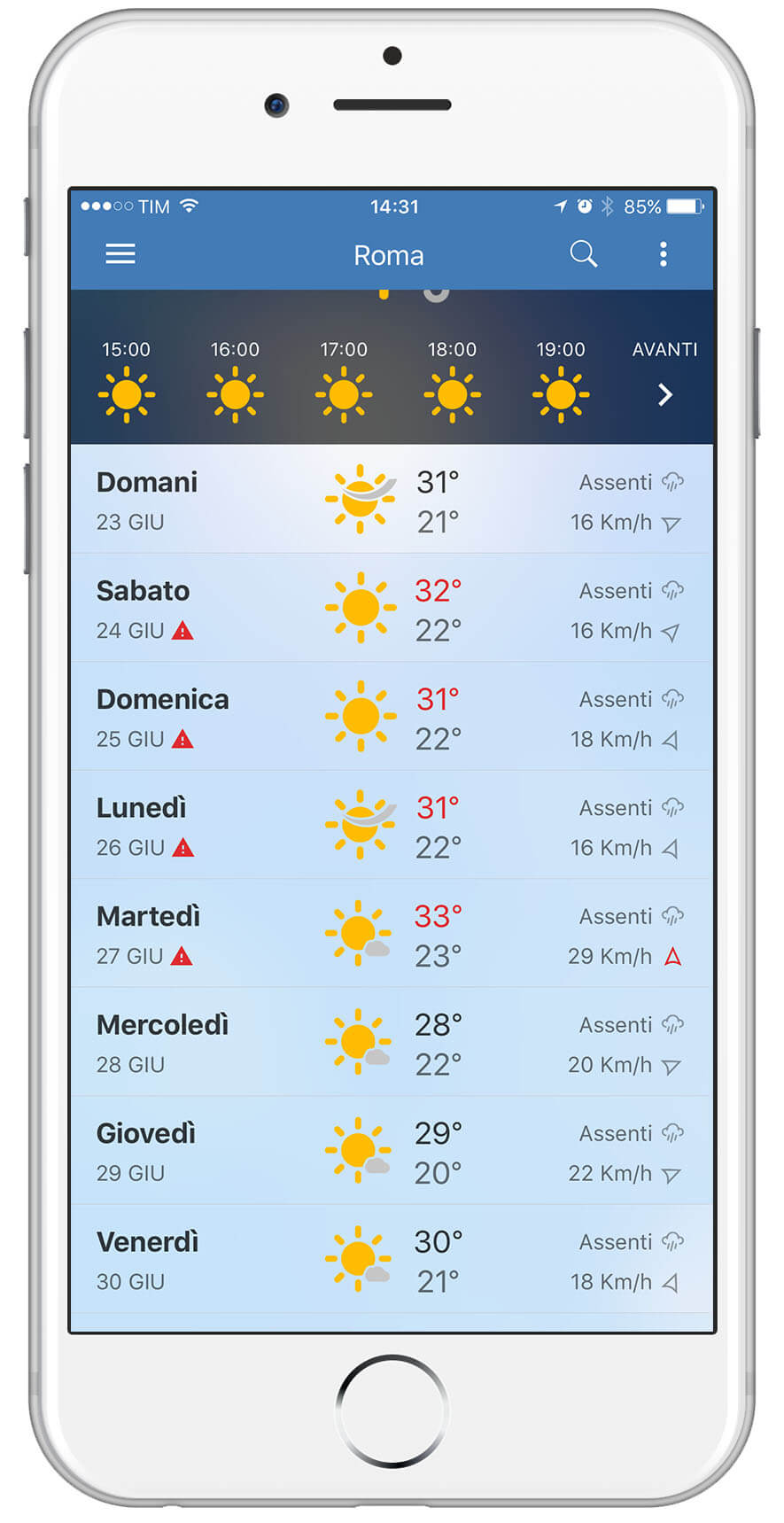Screen dimensions: 784x1523
Task: Open the city search
Action: 583,254
